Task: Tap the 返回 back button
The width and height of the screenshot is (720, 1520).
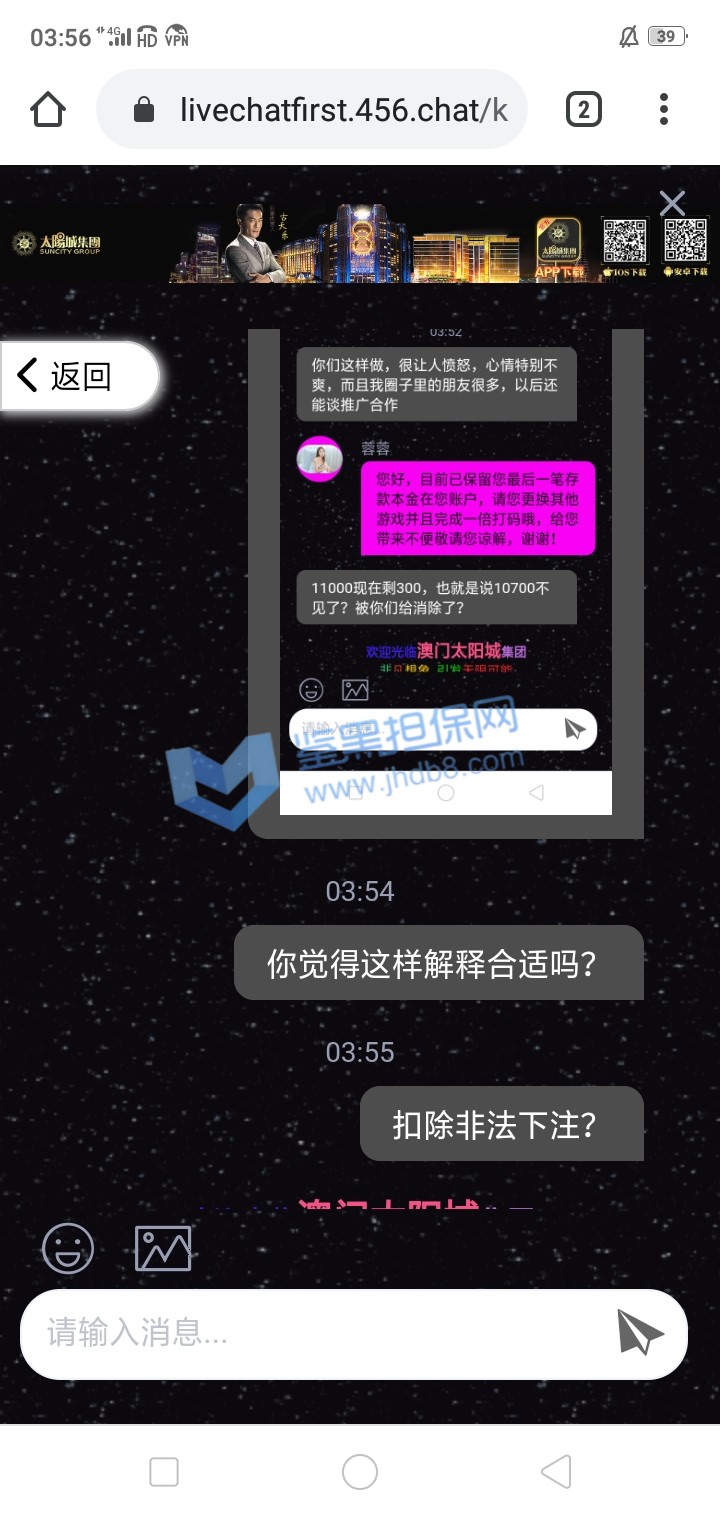Action: (x=80, y=376)
